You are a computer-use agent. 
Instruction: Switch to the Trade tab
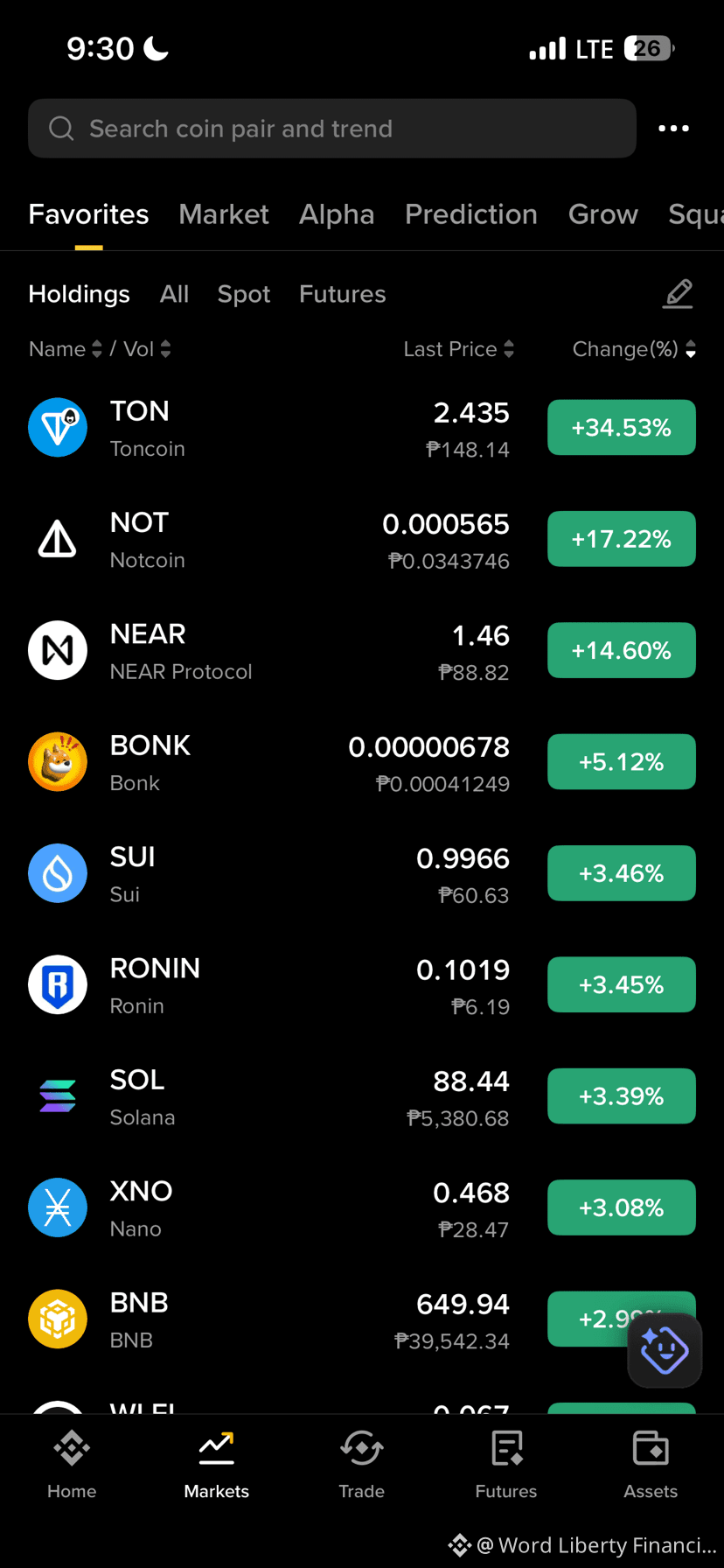pyautogui.click(x=362, y=1466)
